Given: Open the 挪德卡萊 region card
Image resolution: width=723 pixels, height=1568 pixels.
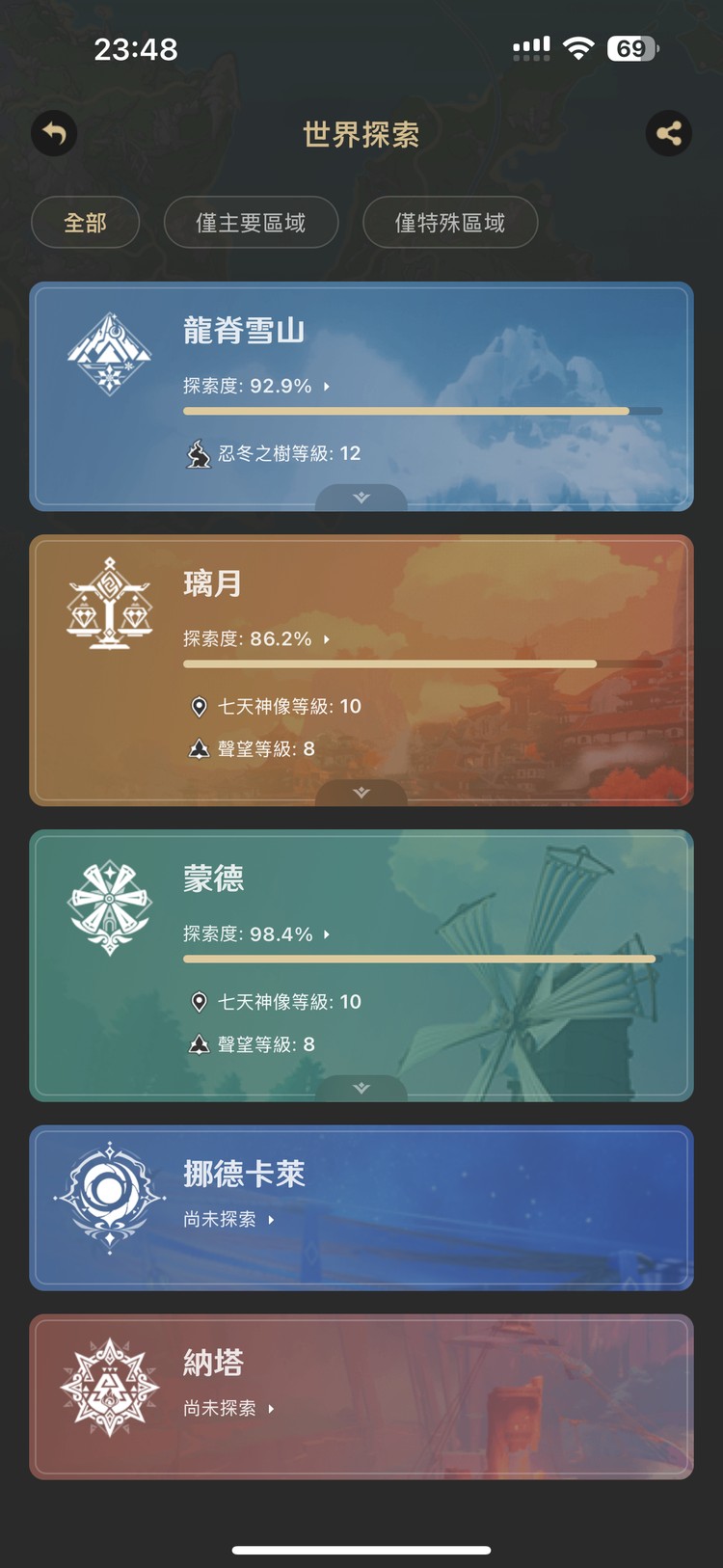Looking at the screenshot, I should 361,1206.
